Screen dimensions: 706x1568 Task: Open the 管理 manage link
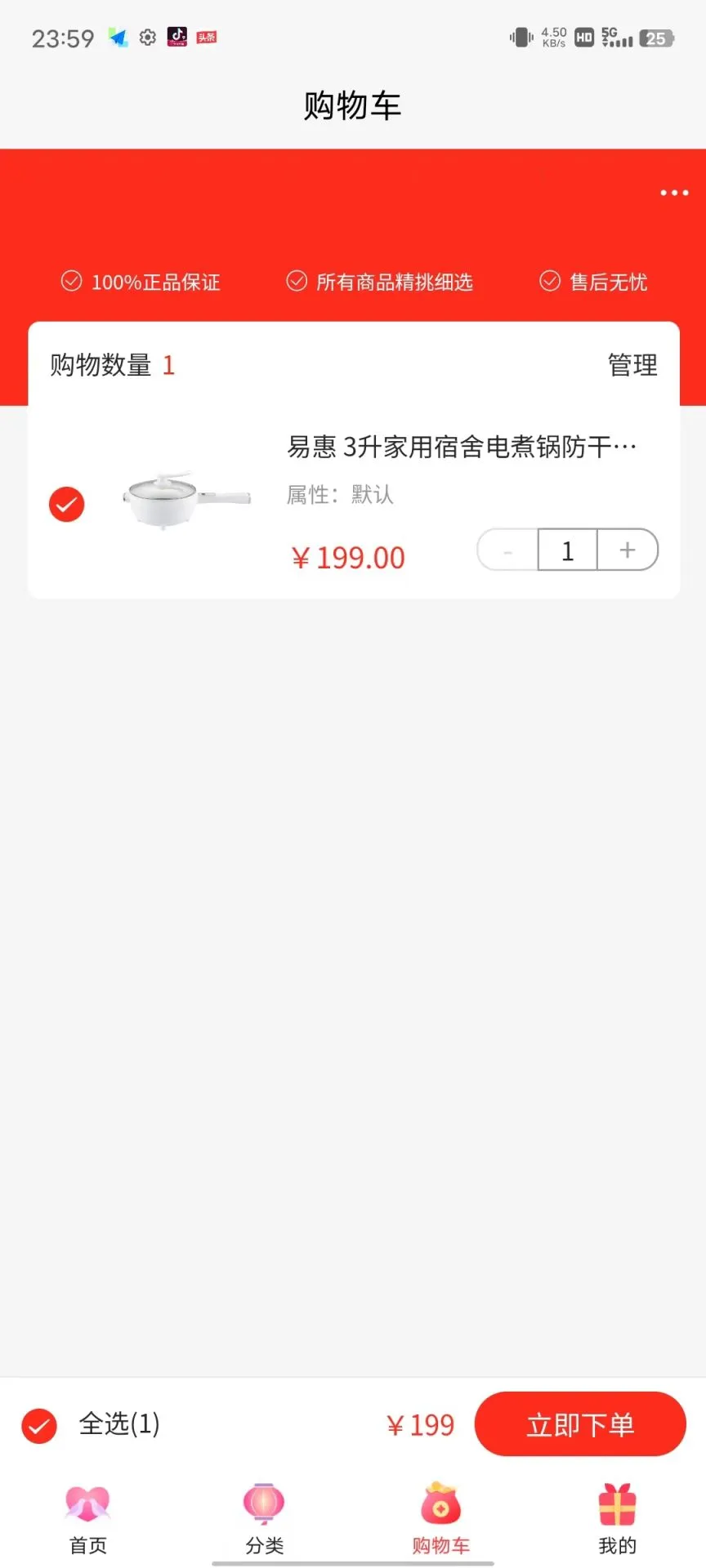pos(632,365)
